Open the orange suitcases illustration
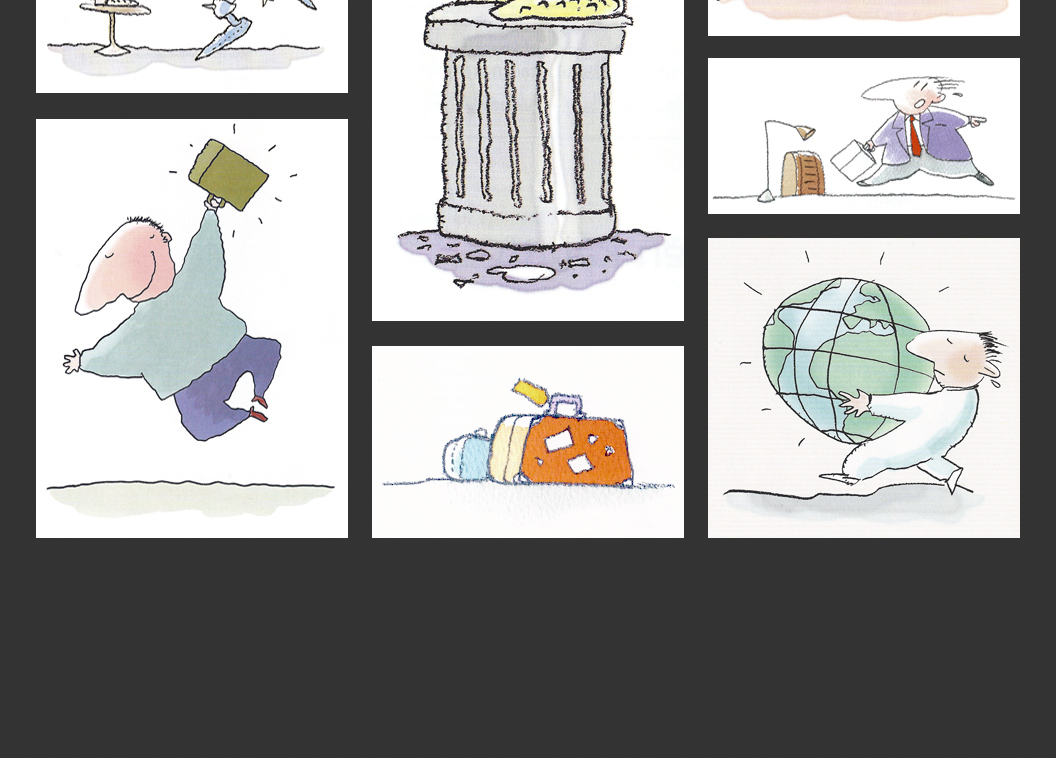The width and height of the screenshot is (1056, 758). (528, 442)
